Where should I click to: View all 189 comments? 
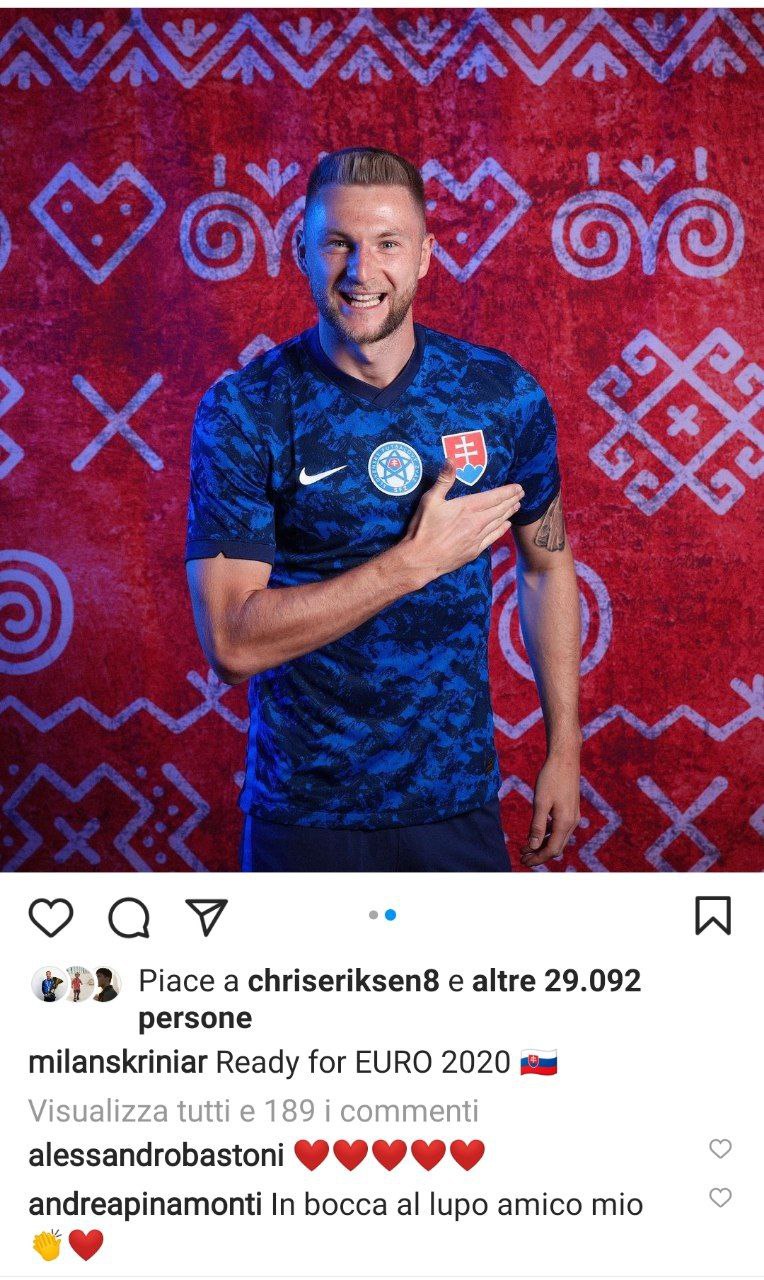[x=253, y=1110]
